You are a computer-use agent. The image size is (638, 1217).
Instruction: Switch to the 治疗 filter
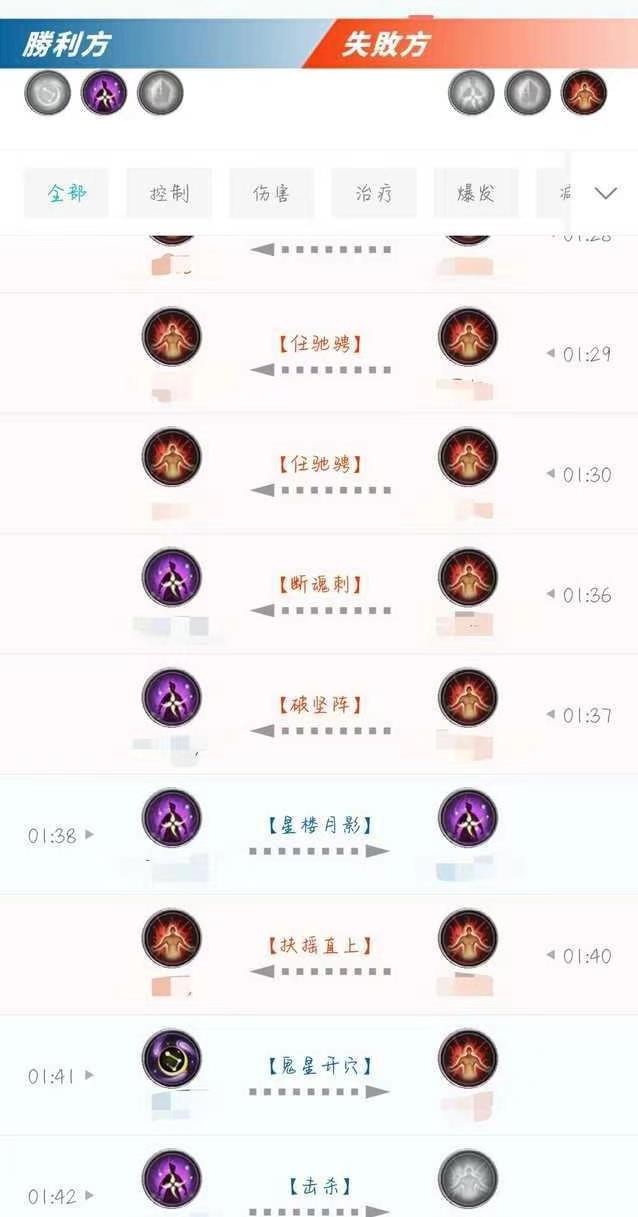[x=374, y=193]
